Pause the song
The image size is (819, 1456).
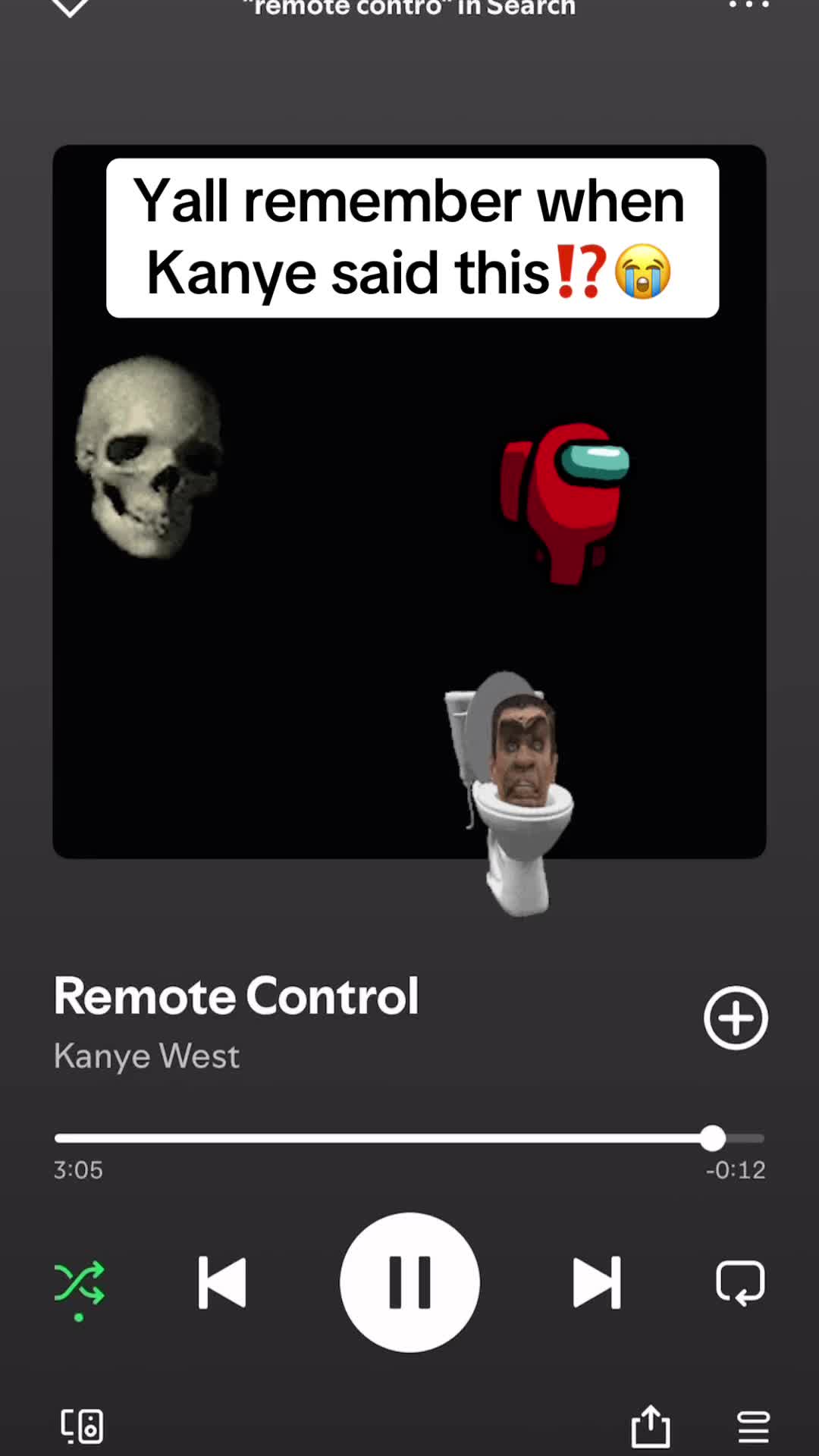(409, 1283)
